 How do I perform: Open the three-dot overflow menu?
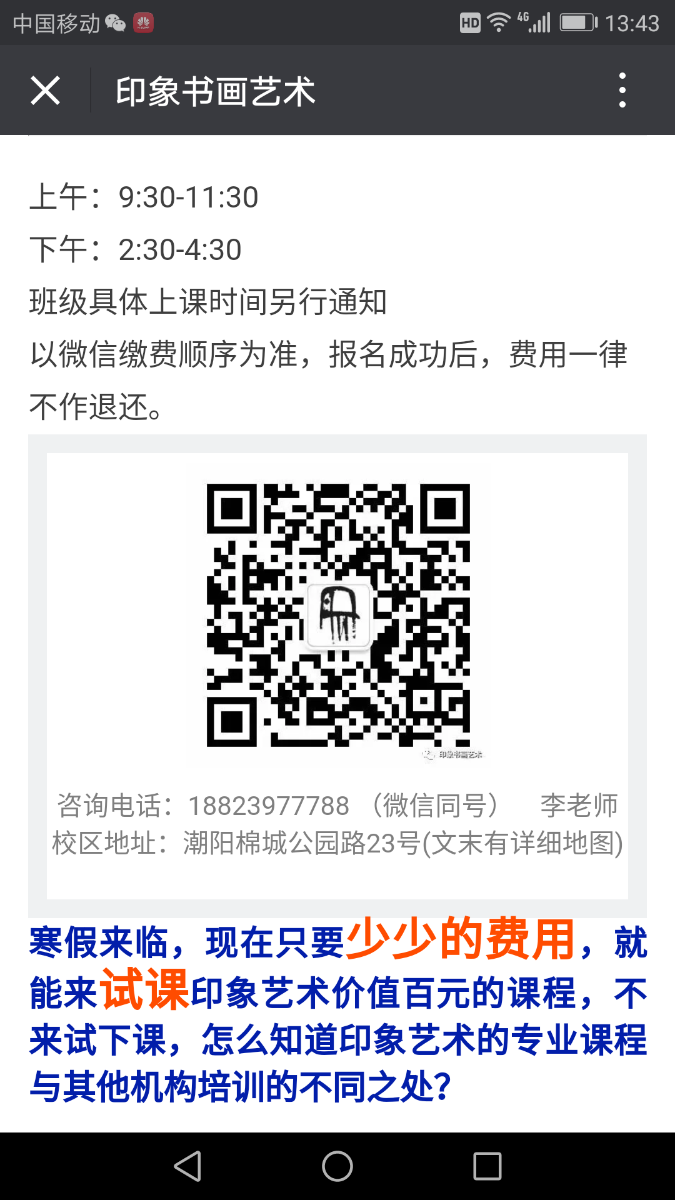(622, 91)
